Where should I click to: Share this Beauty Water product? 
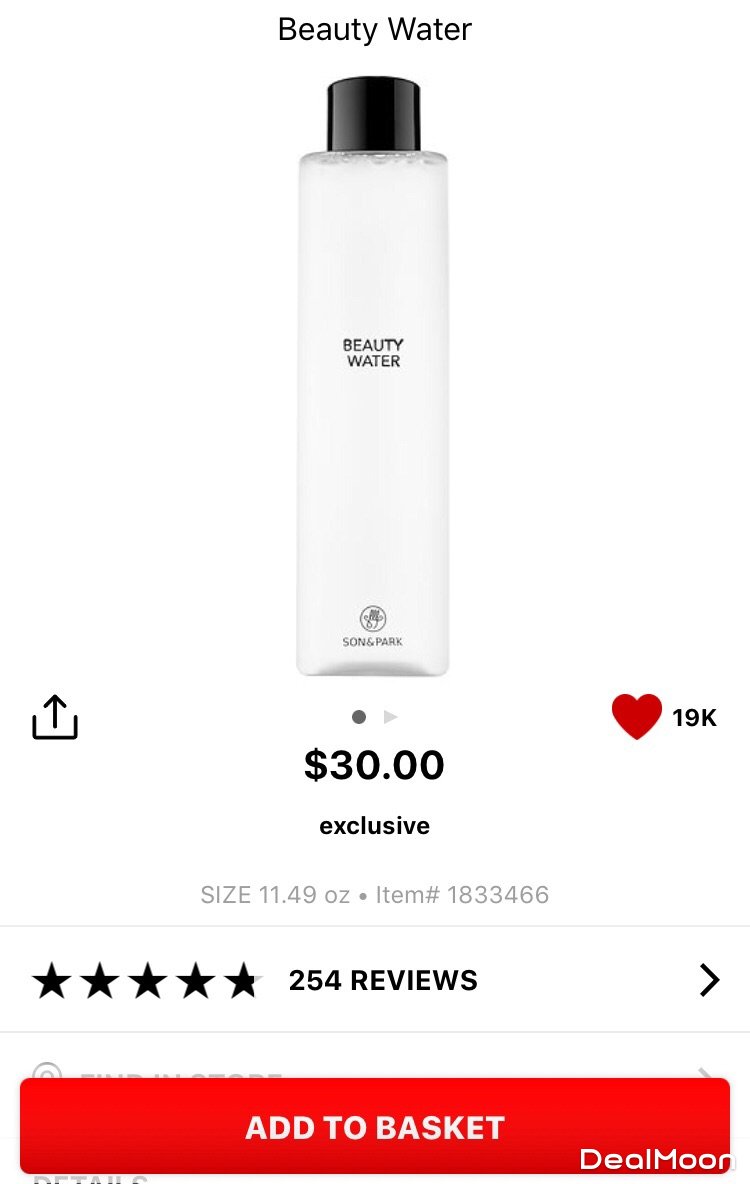55,717
